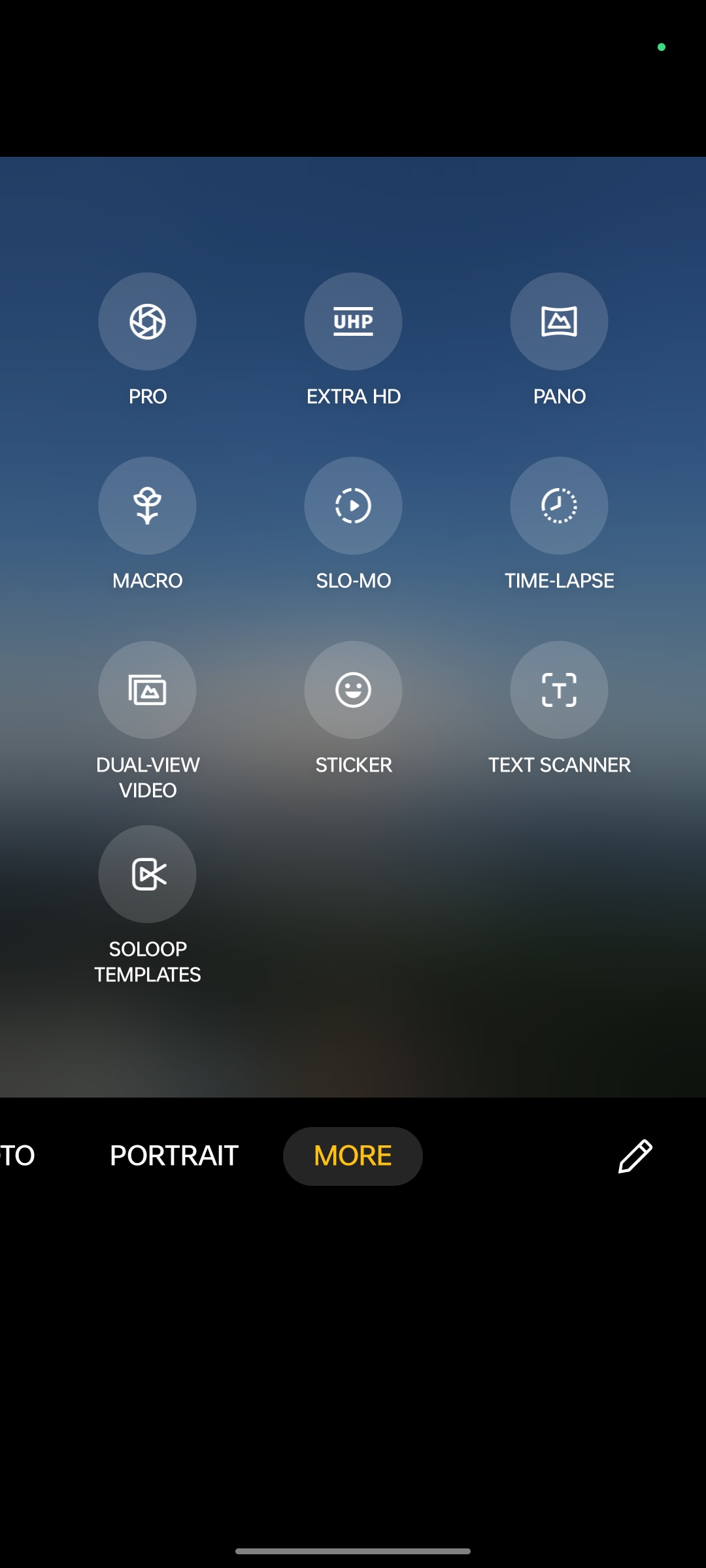Tap the TIME-LAPSE label text
This screenshot has width=706, height=1568.
[559, 579]
